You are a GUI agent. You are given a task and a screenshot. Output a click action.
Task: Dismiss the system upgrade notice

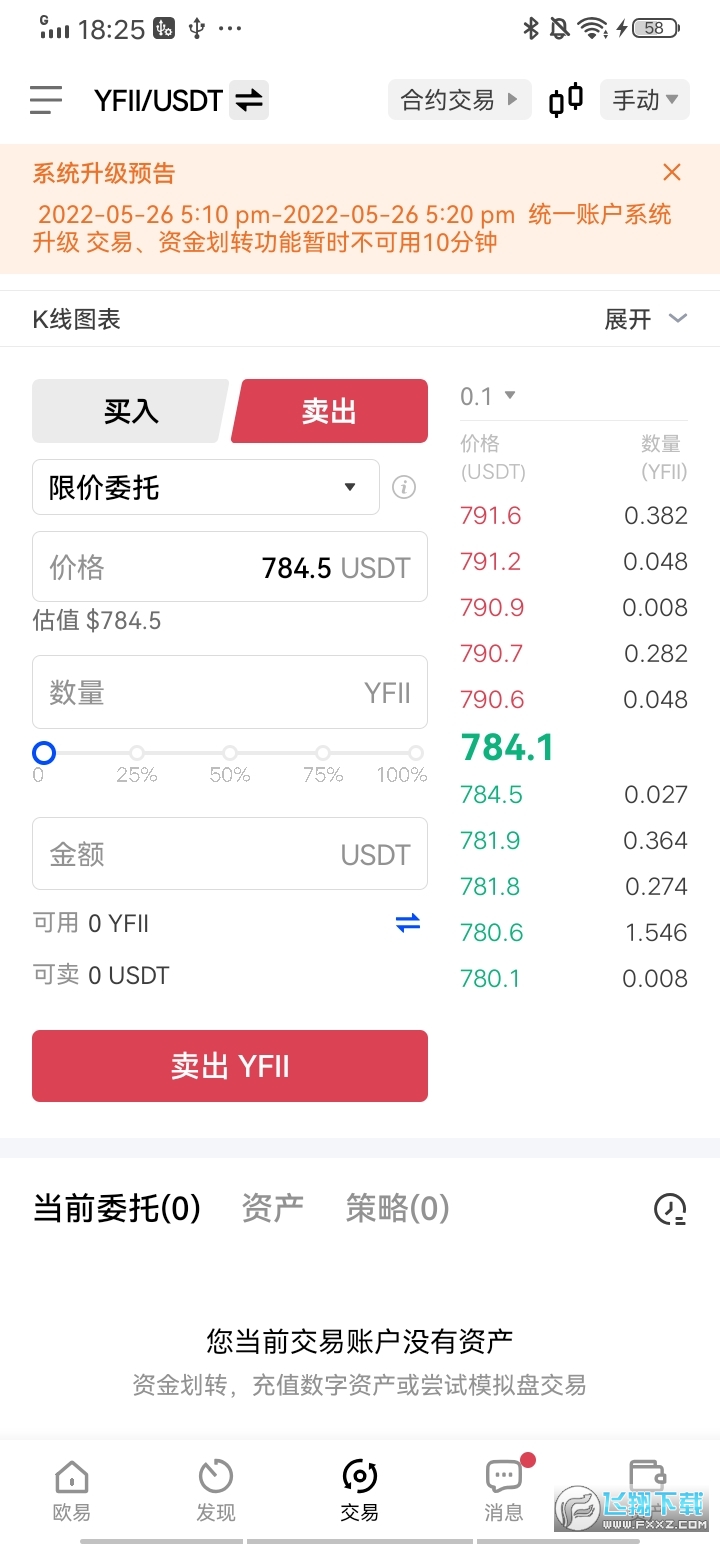coord(671,171)
